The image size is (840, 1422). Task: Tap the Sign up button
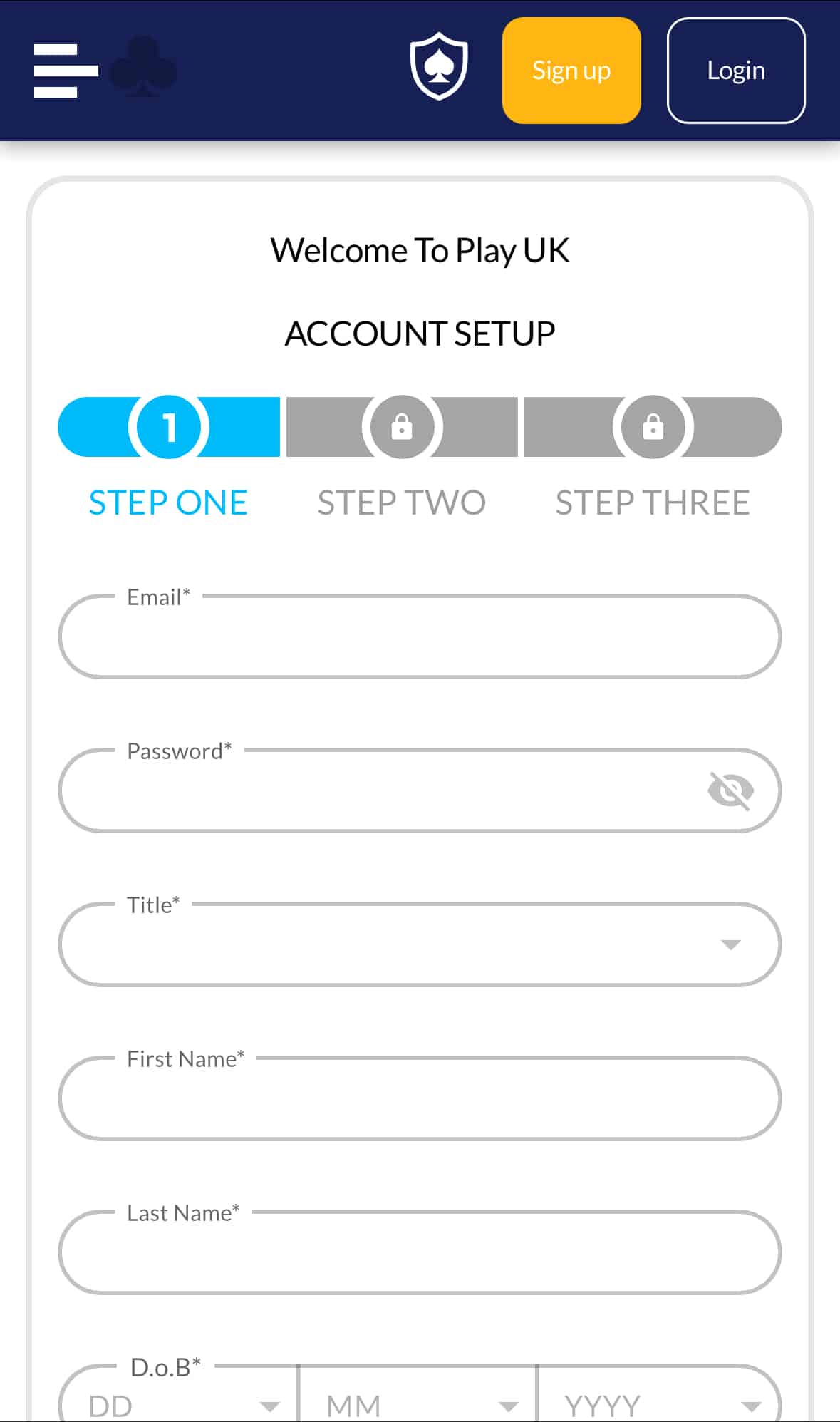coord(571,71)
